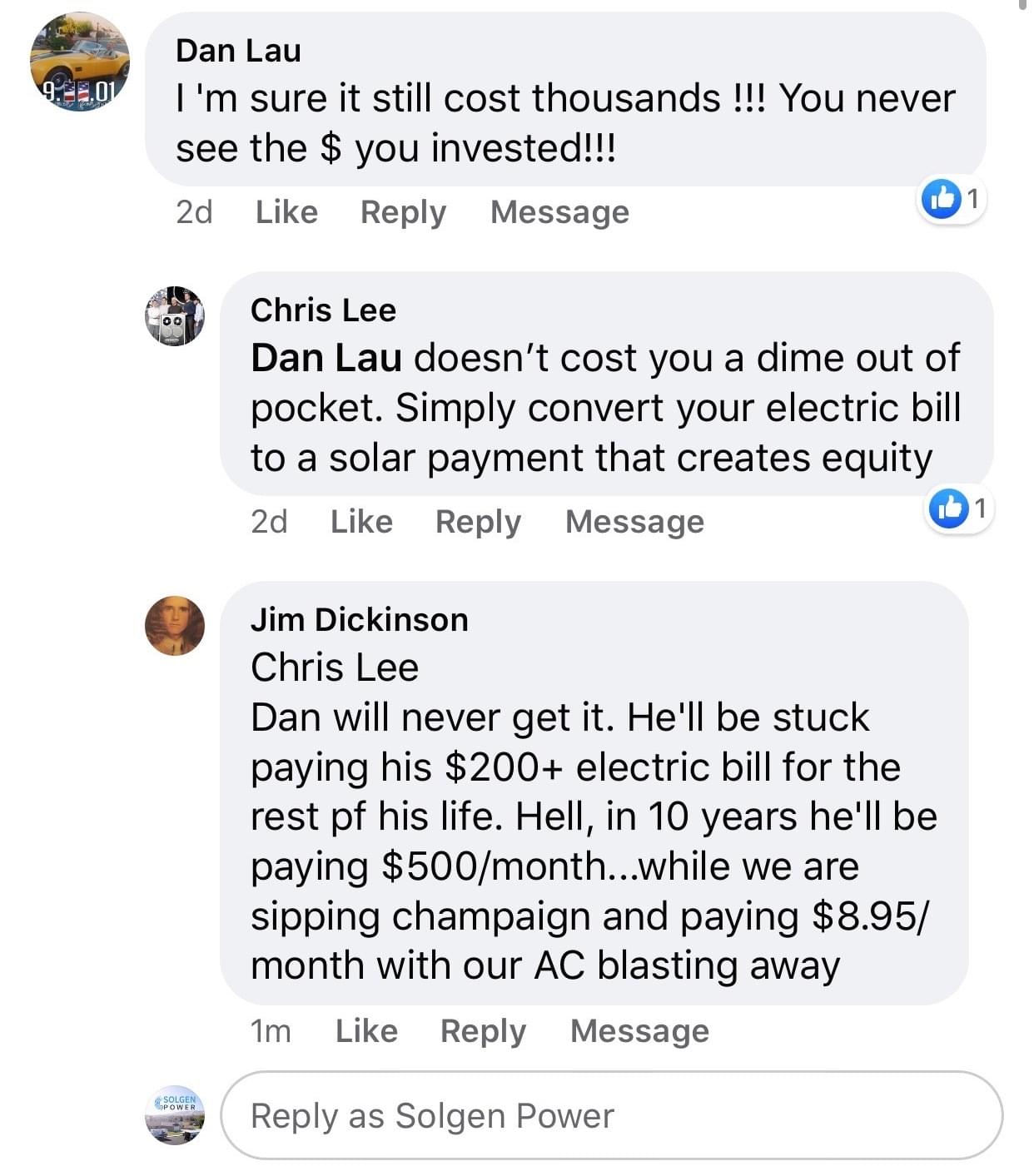Message Chris Lee from his comment

[x=634, y=522]
